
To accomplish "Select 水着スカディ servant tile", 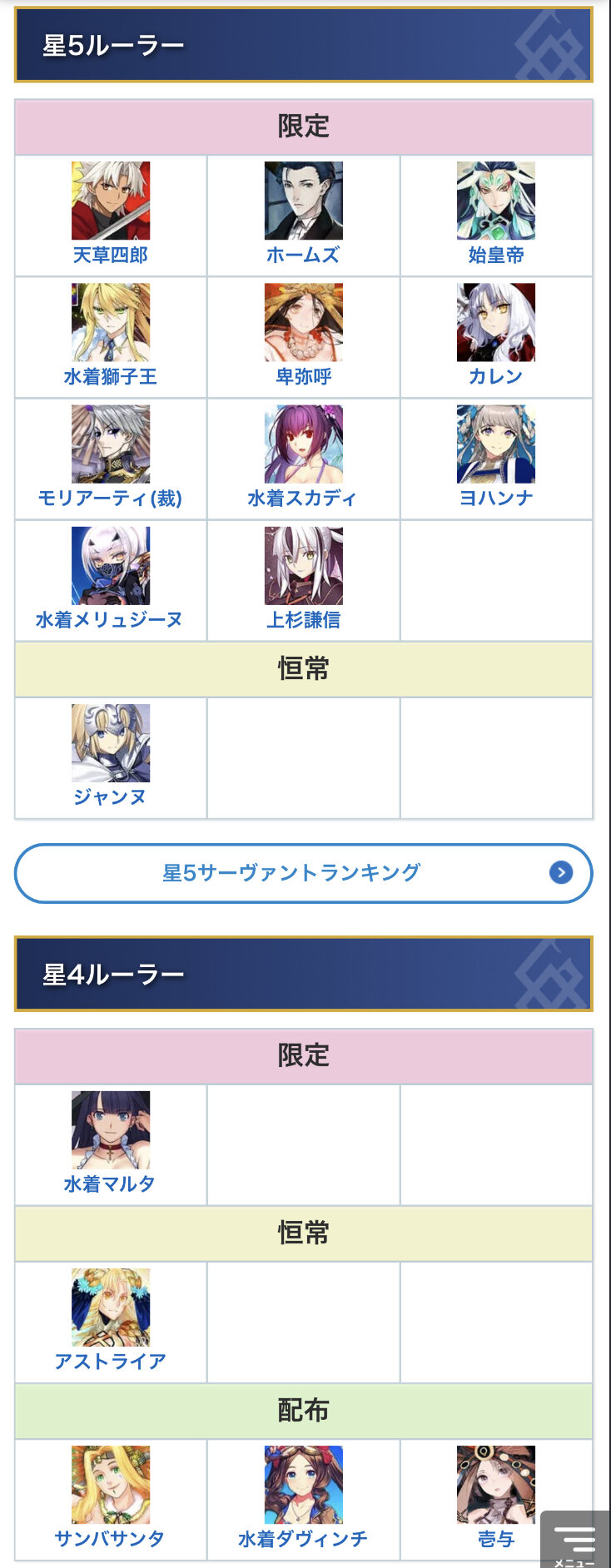I will [303, 457].
